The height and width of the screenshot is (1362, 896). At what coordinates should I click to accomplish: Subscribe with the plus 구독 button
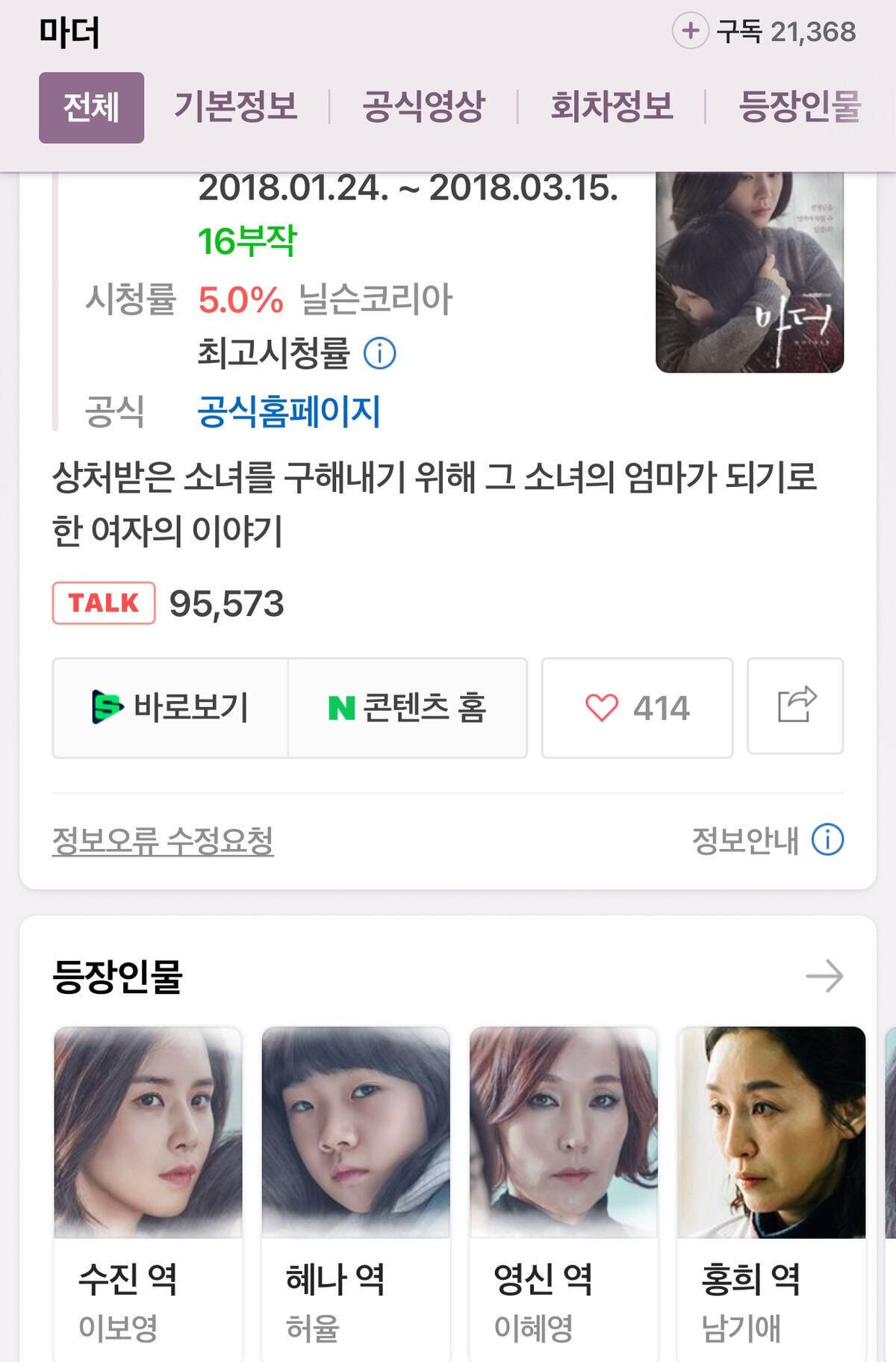763,32
